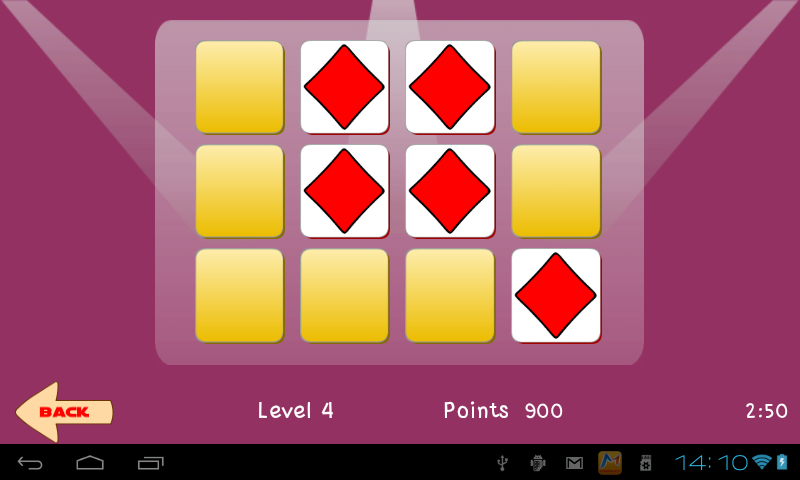Flip the middle-row yellow card at the left edge
800x480 pixels.
(x=239, y=191)
